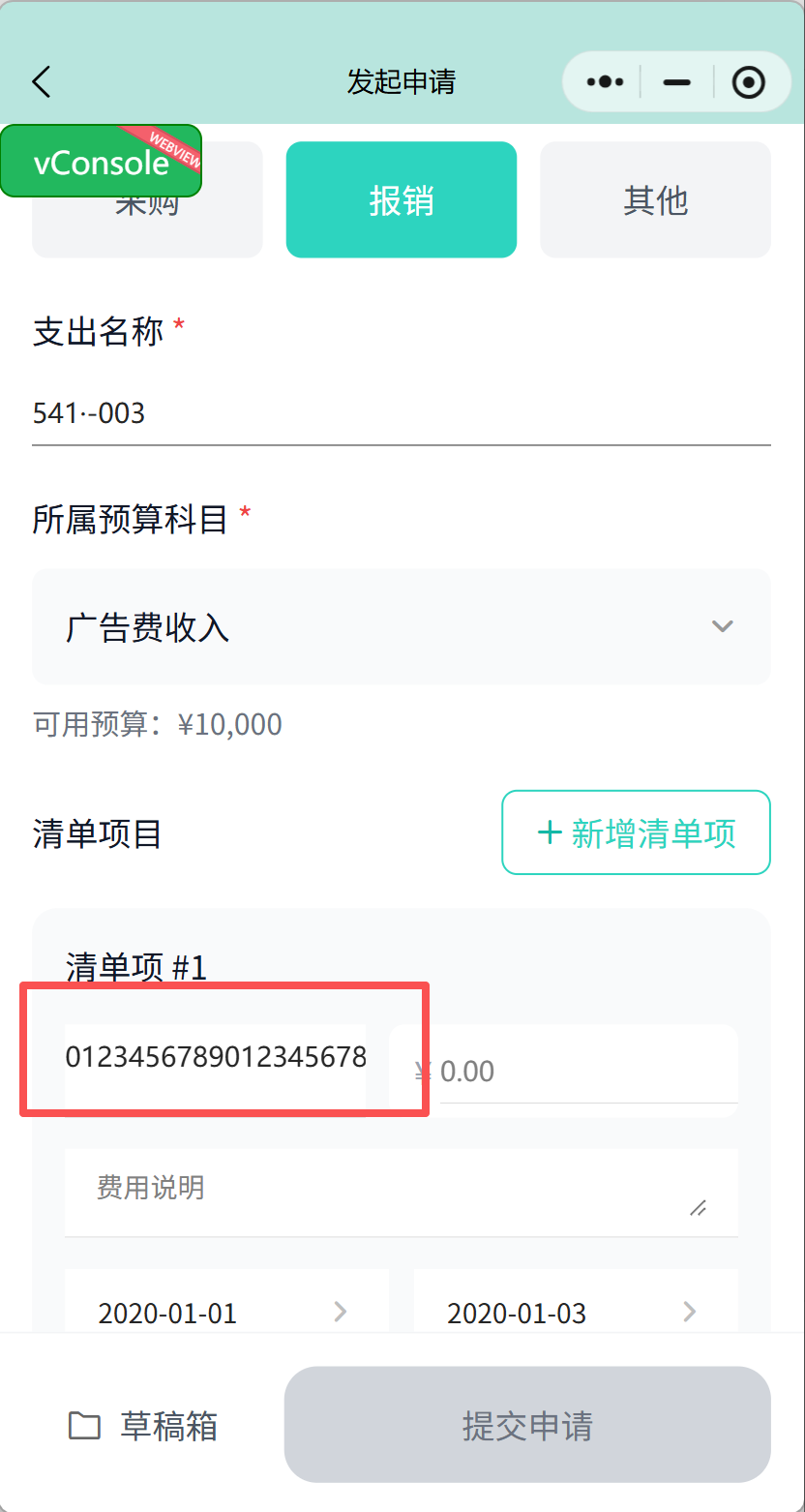
Task: Open the 草稿箱 drafts box
Action: [143, 1426]
